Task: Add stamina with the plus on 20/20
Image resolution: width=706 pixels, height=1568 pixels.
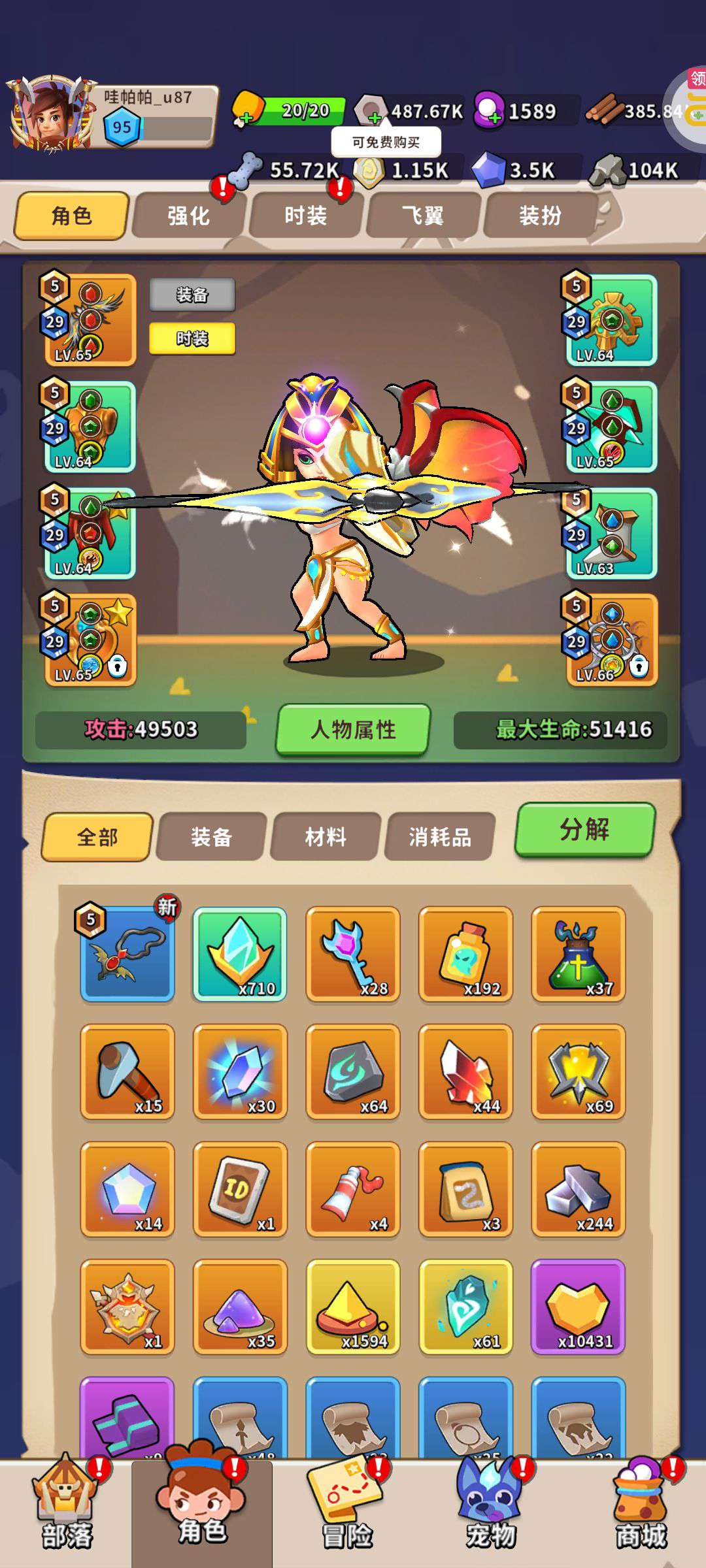Action: [x=245, y=118]
